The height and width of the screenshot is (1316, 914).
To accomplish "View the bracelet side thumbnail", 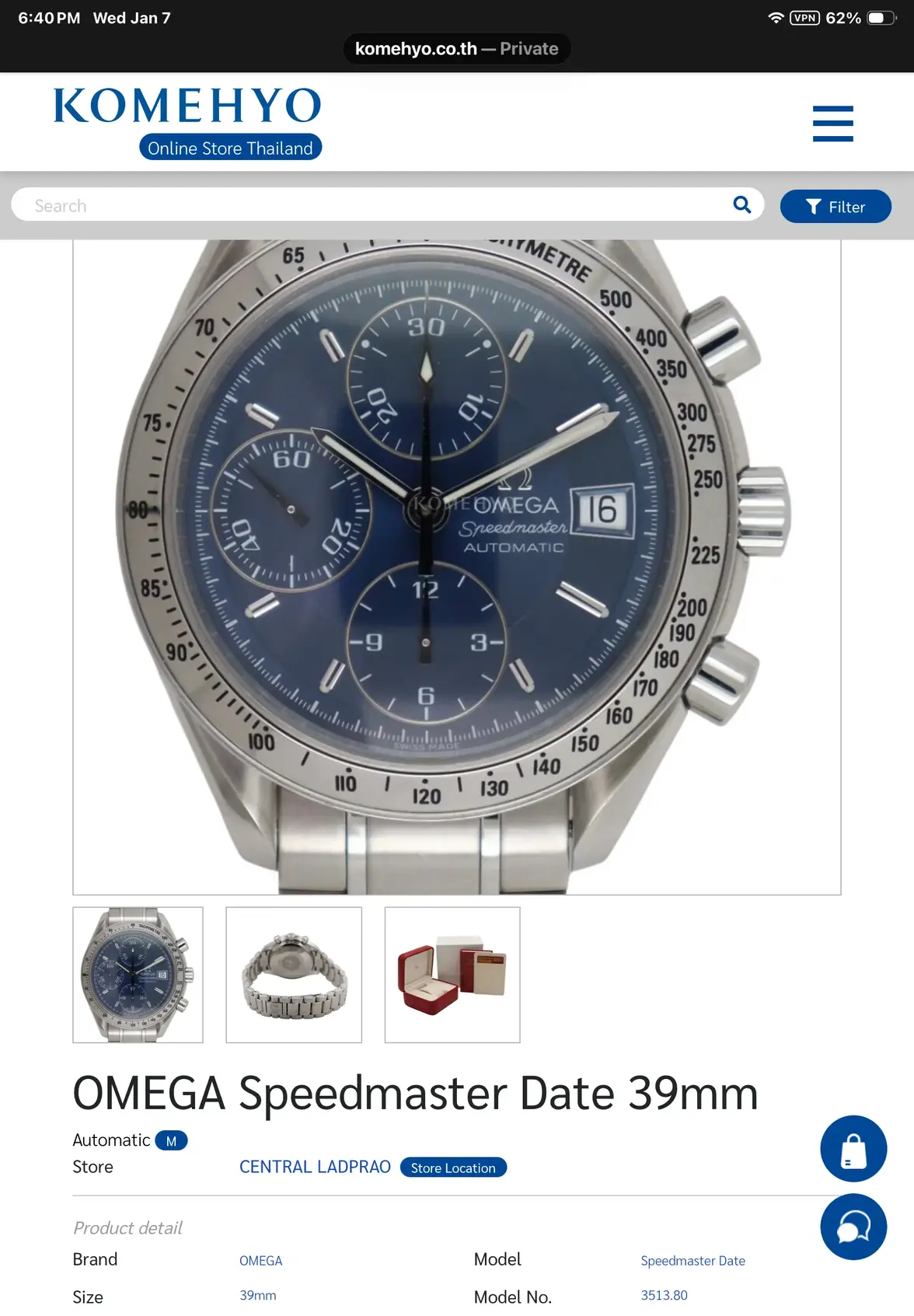I will [x=294, y=975].
